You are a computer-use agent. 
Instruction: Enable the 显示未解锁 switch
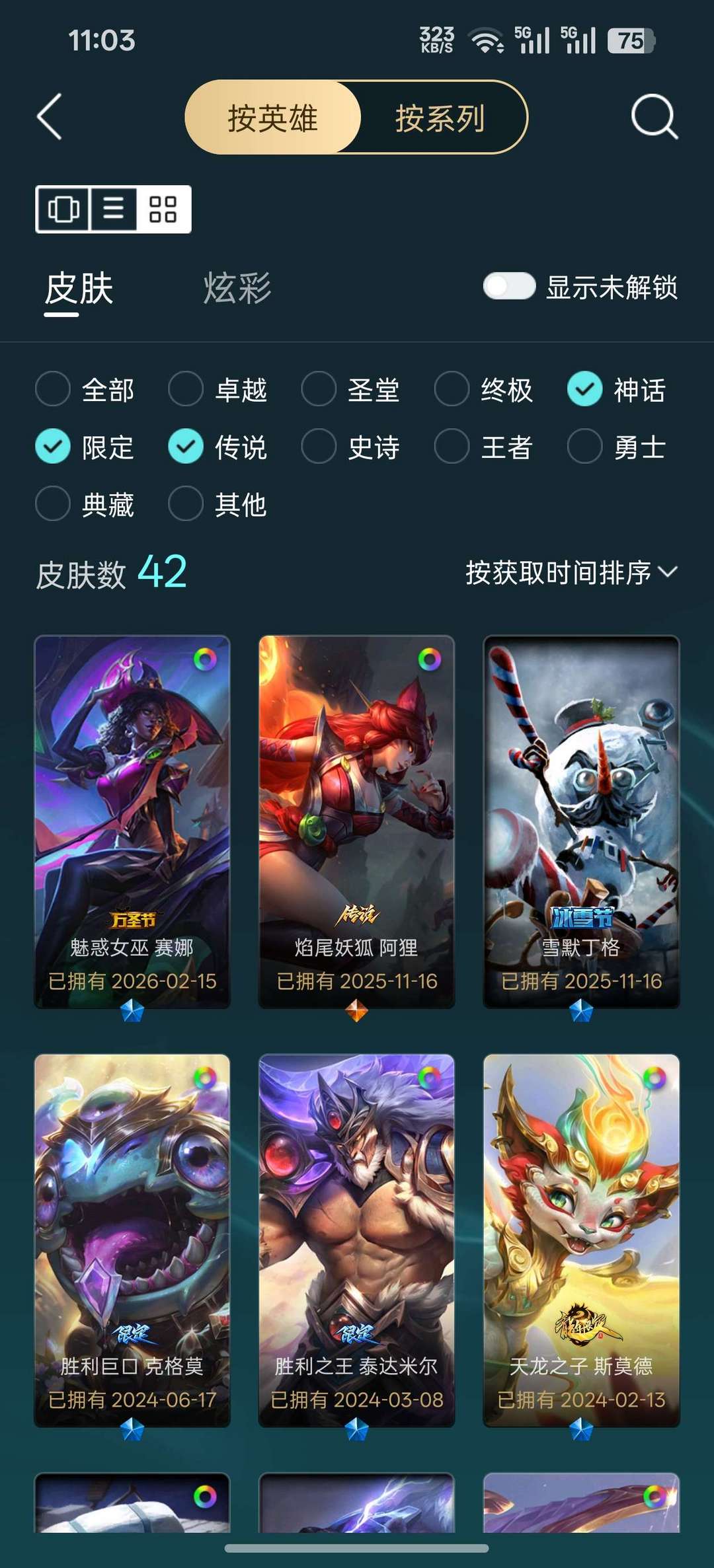(x=509, y=287)
